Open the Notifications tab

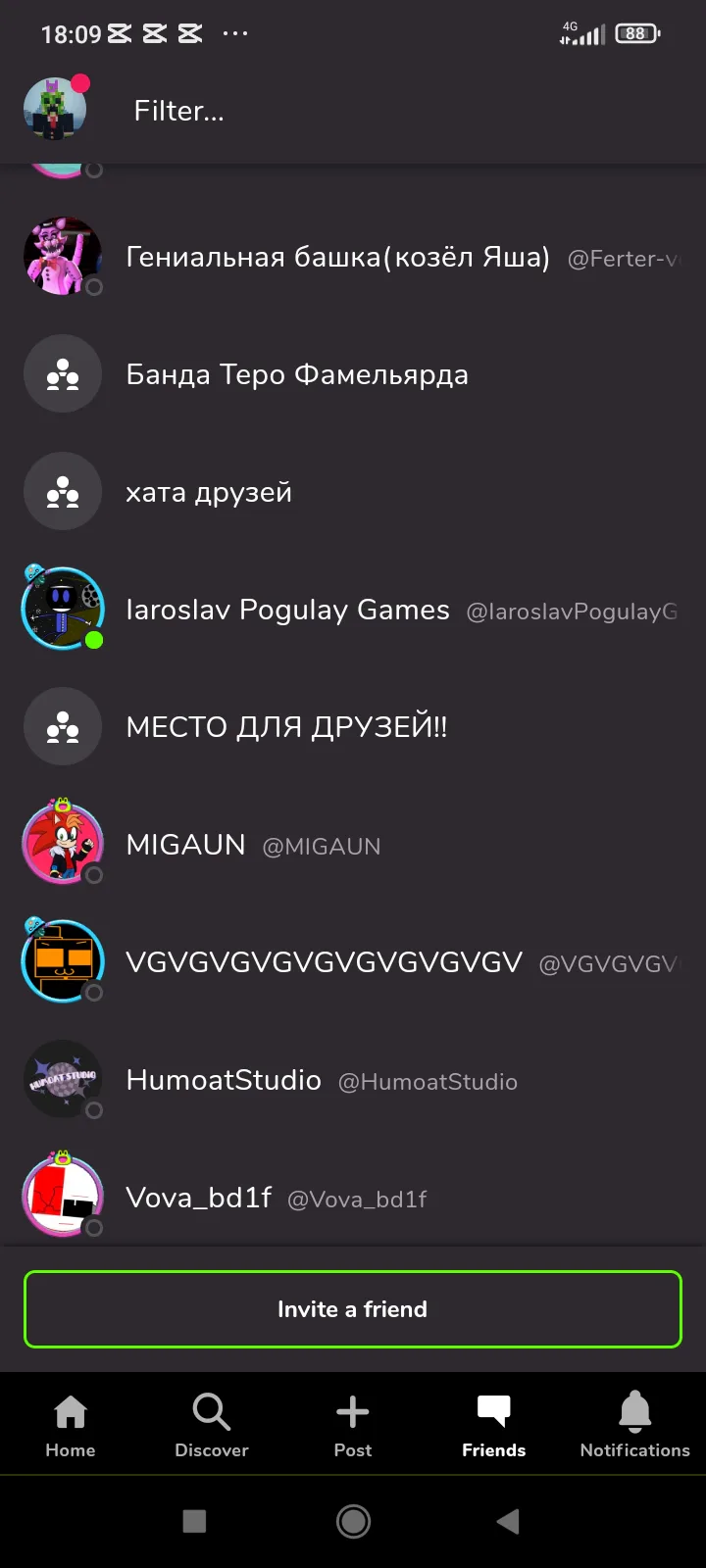pyautogui.click(x=635, y=1426)
